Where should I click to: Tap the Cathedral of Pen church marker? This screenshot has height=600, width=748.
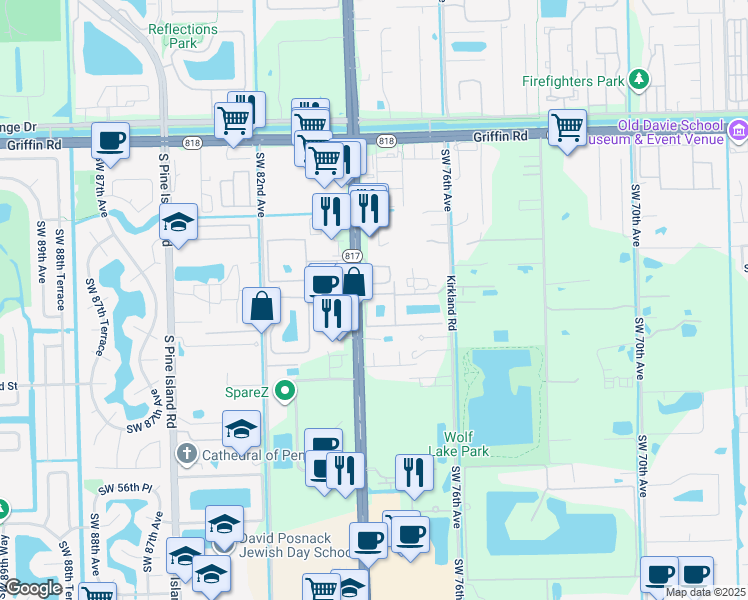pyautogui.click(x=186, y=455)
